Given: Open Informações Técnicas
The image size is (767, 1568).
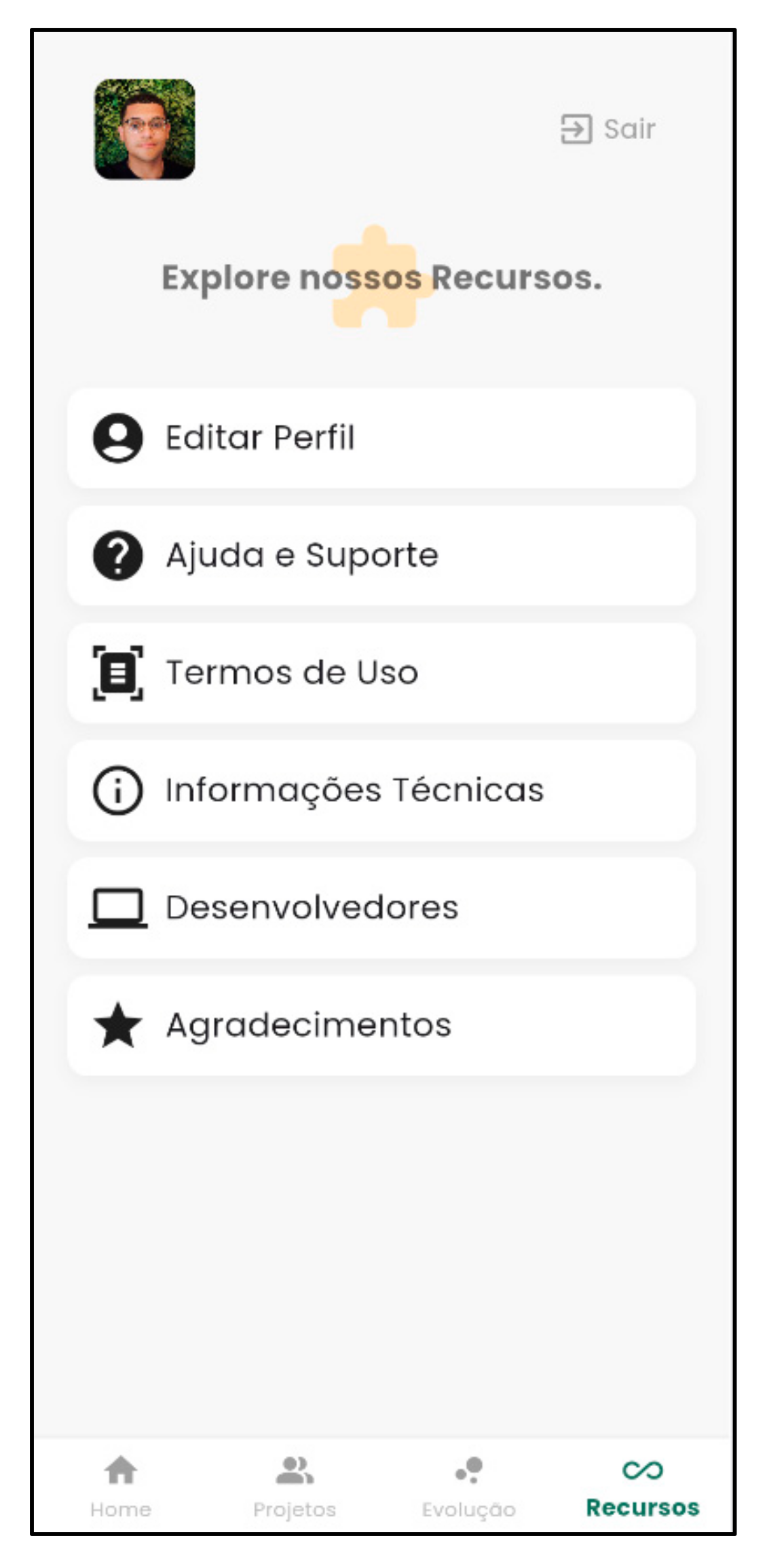Looking at the screenshot, I should (381, 790).
